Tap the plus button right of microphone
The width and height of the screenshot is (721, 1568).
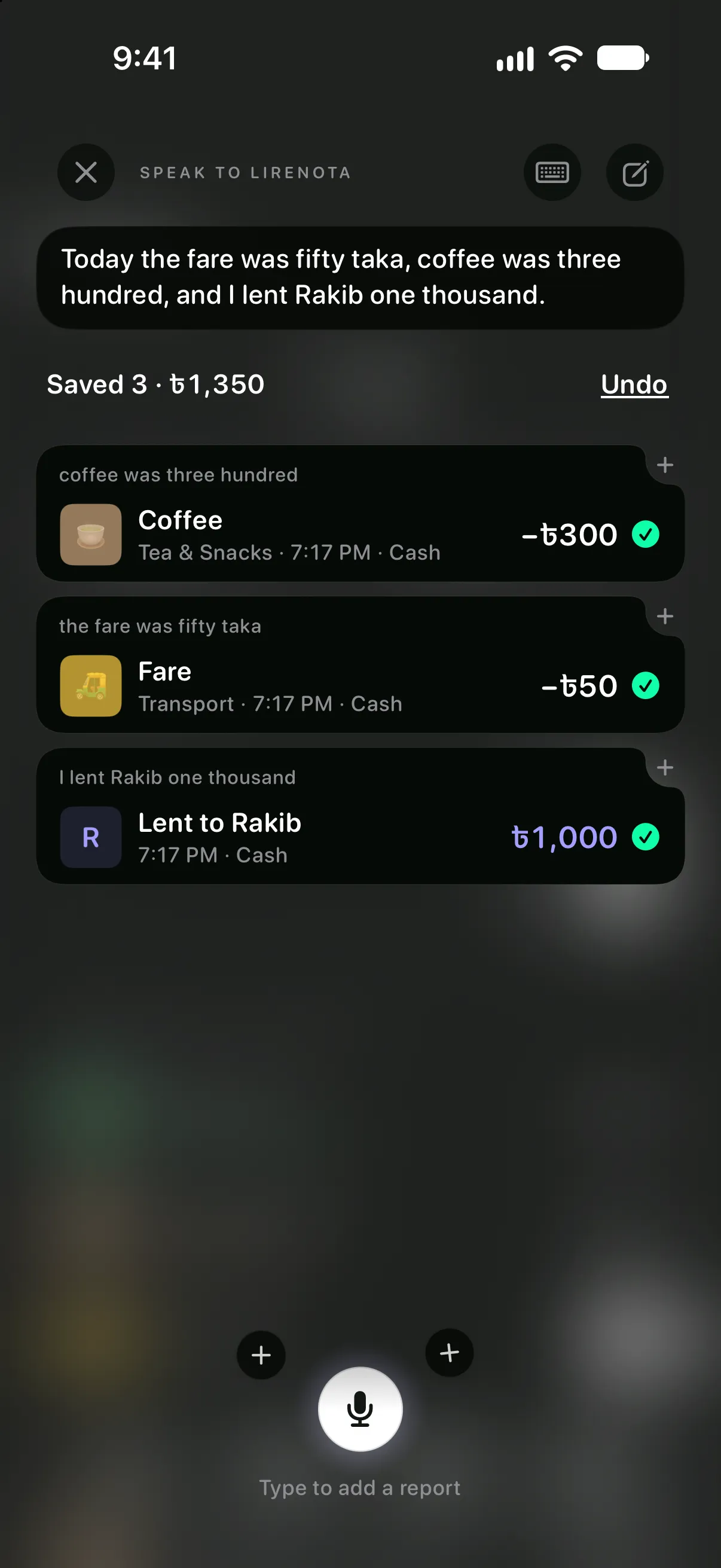point(450,1353)
